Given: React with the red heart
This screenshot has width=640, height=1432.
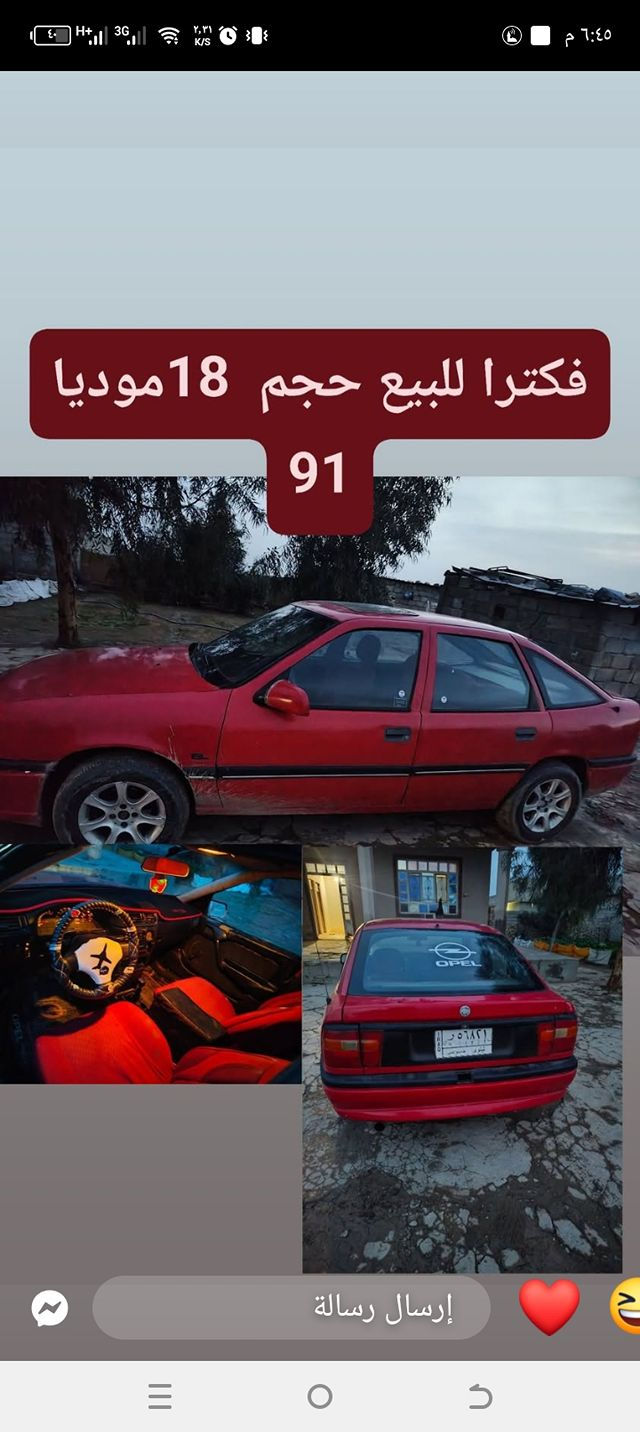Looking at the screenshot, I should [x=549, y=1306].
